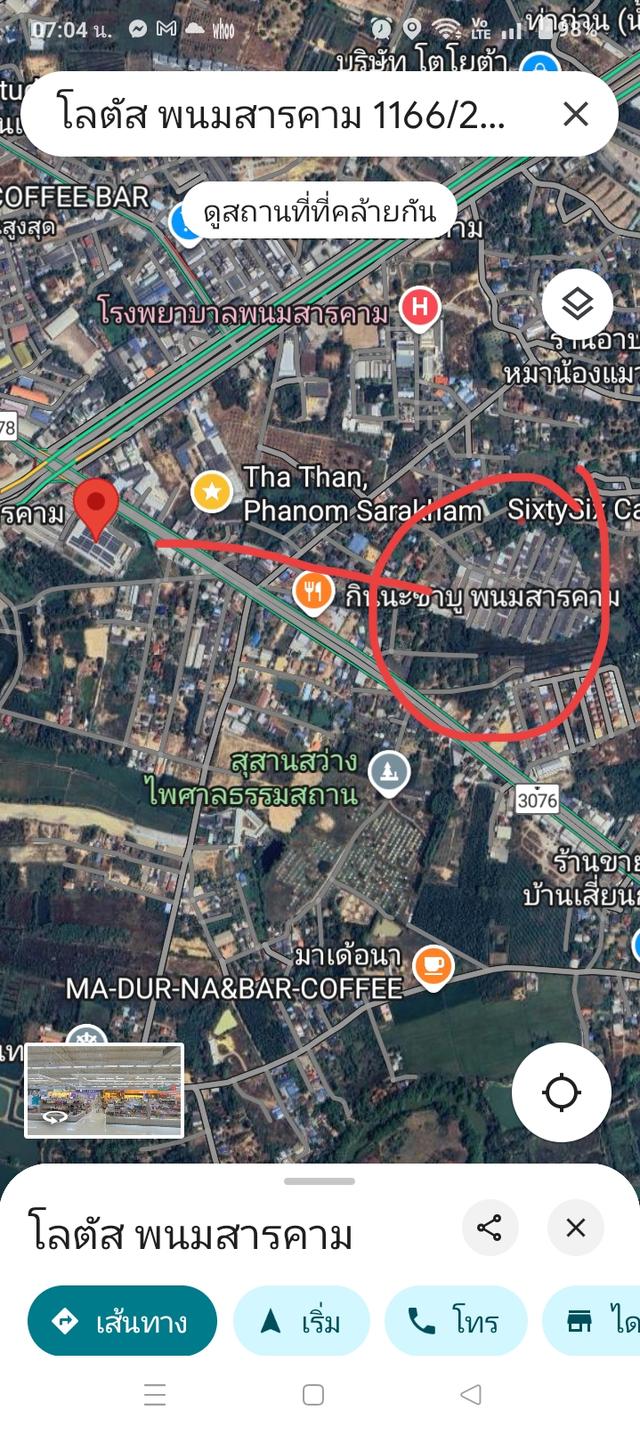The width and height of the screenshot is (640, 1434).
Task: Start navigation with the เริ่ม button
Action: click(301, 1321)
